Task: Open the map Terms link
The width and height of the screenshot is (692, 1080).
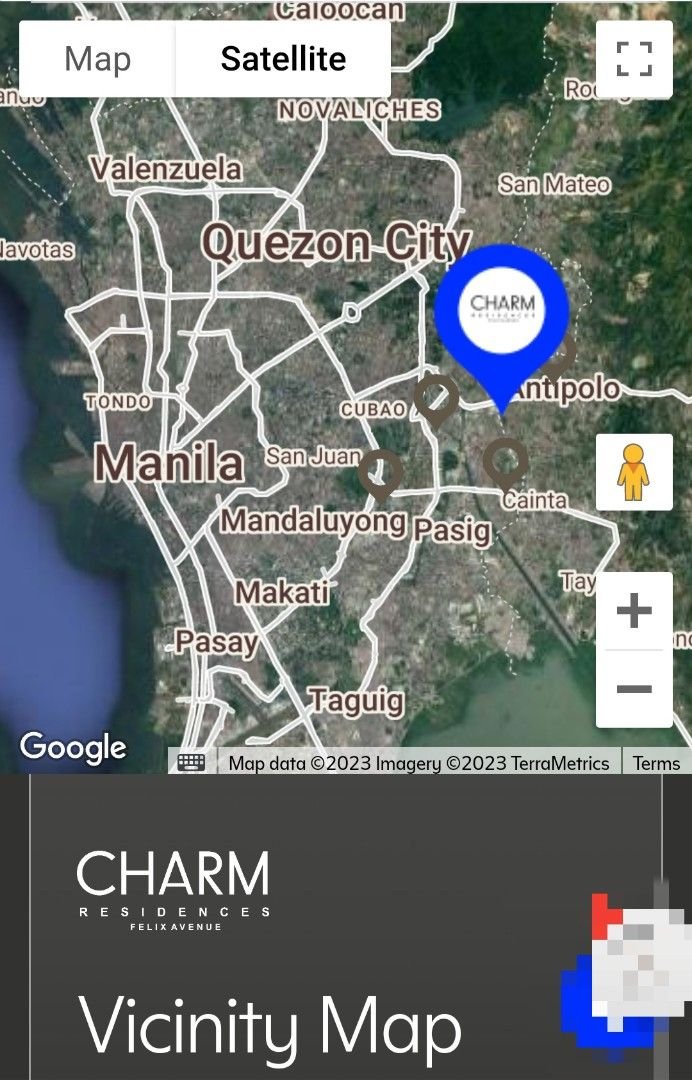Action: (656, 763)
